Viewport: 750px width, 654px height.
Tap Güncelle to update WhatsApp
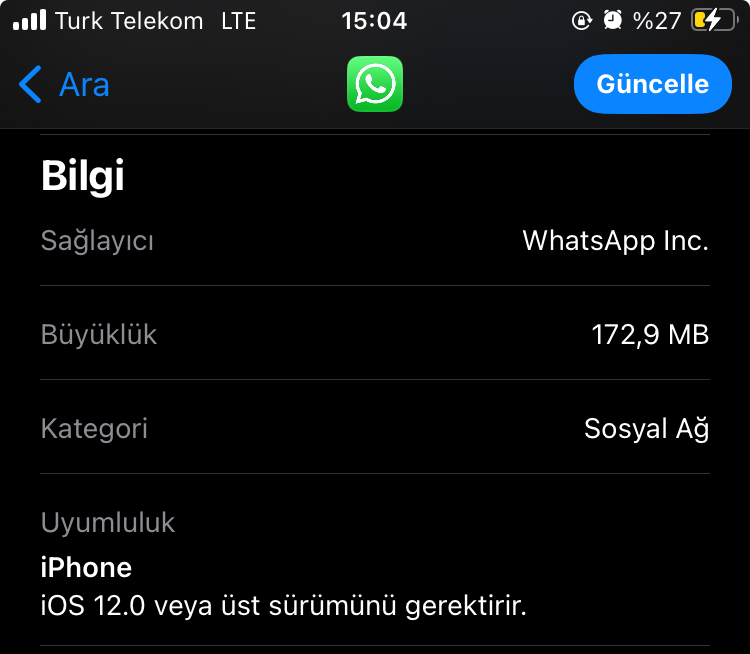tap(652, 85)
